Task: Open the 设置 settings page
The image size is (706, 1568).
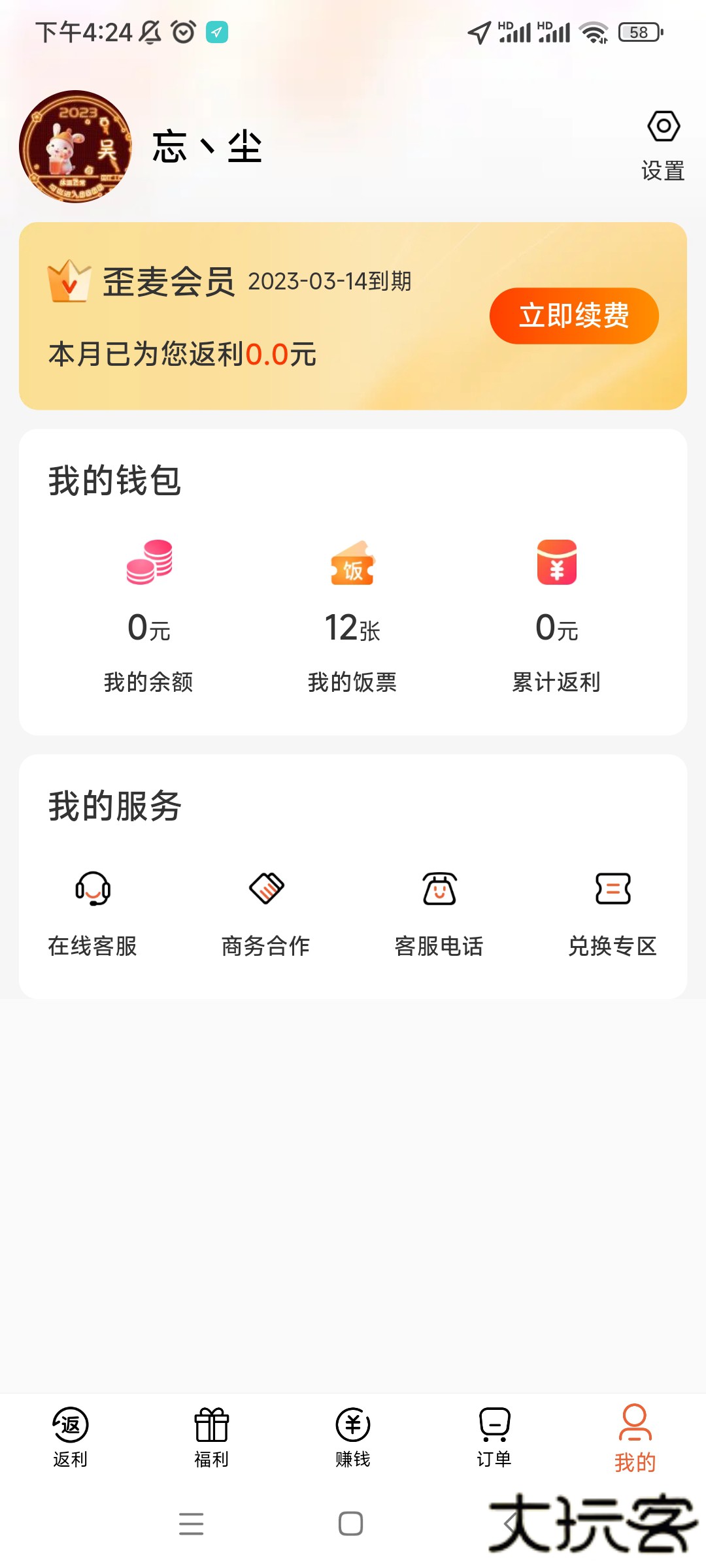Action: click(663, 144)
